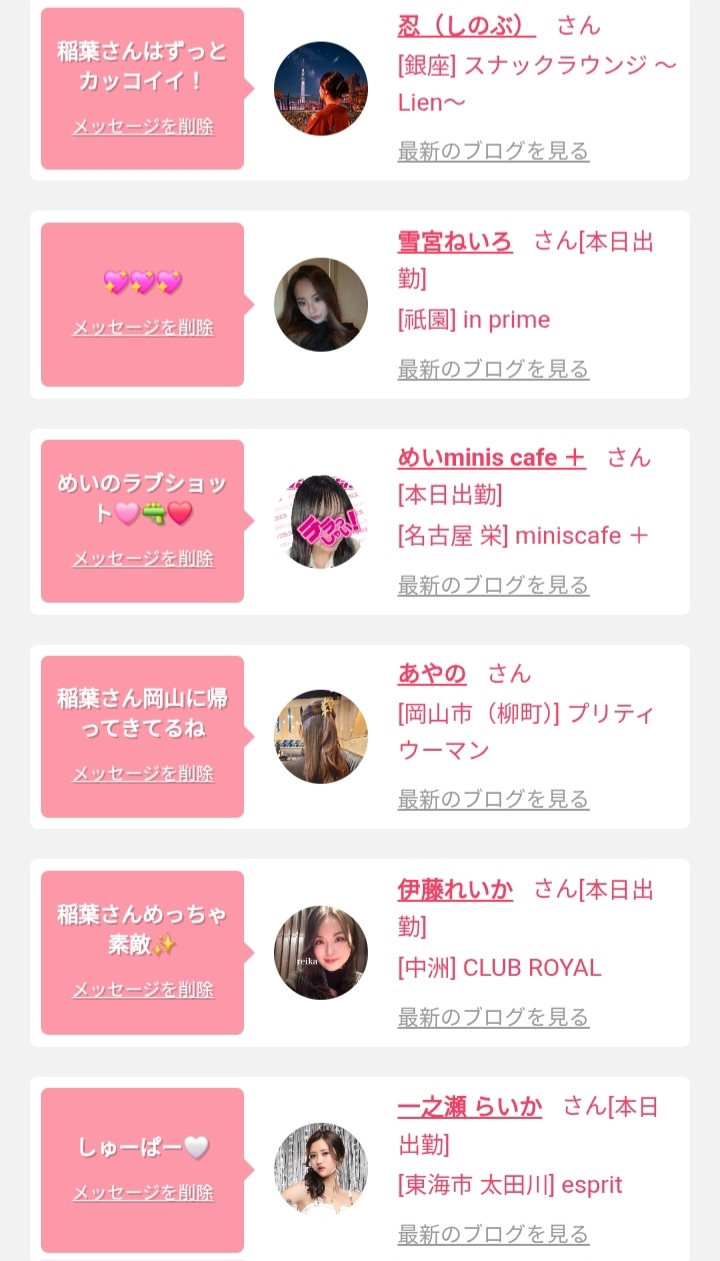Image resolution: width=720 pixels, height=1261 pixels.
Task: Open 一之瀬 らいか's profile name link
Action: 470,1106
